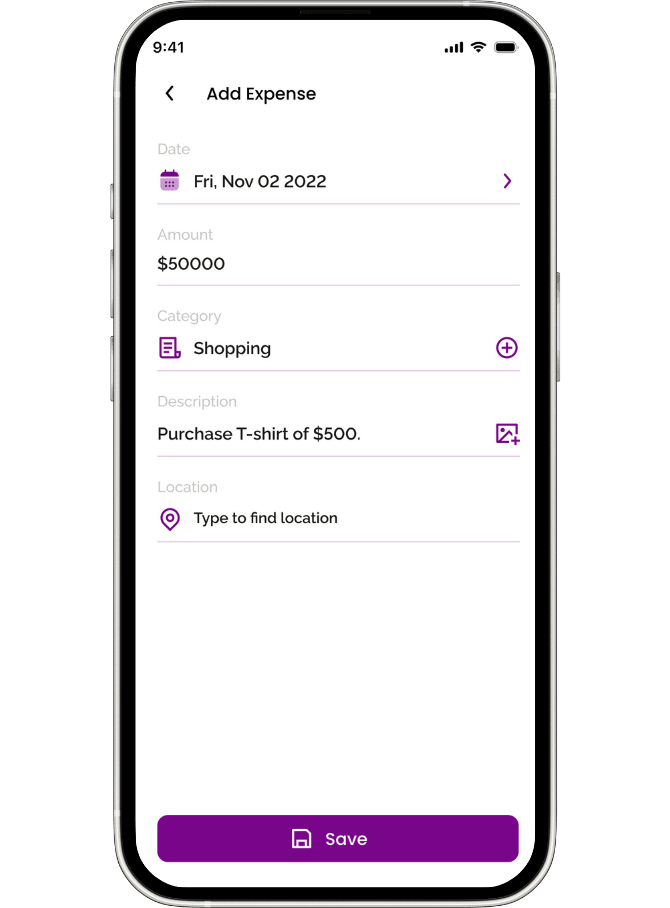Go back from Add Expense
The width and height of the screenshot is (670, 908).
[x=170, y=93]
